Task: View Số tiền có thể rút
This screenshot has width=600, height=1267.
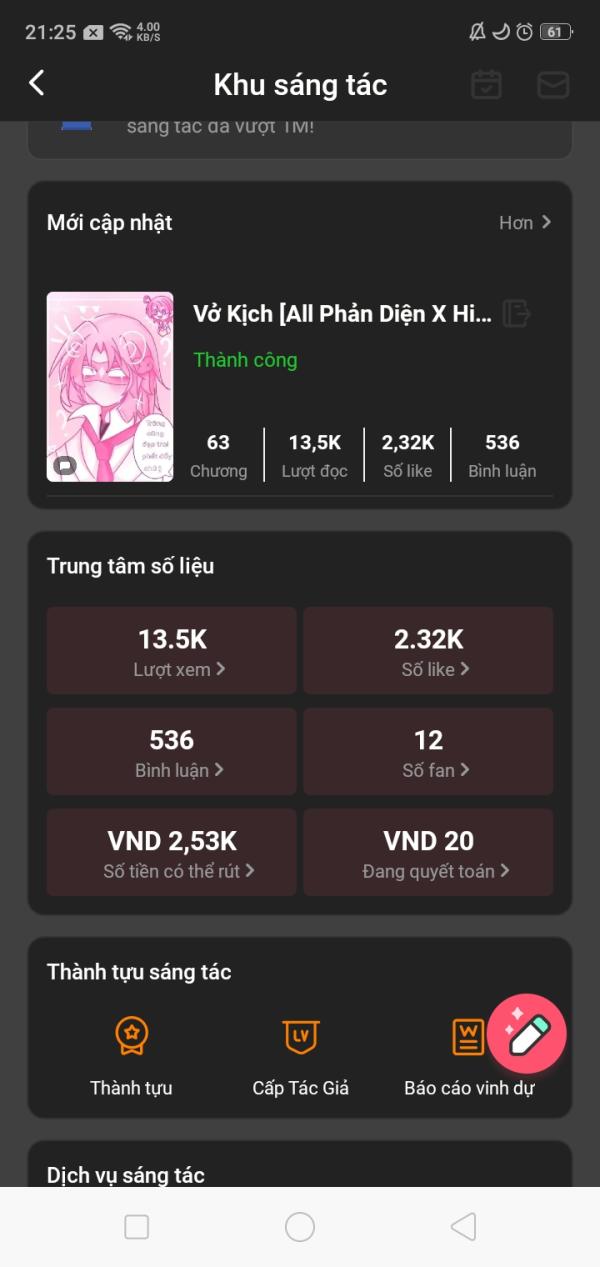Action: point(172,853)
